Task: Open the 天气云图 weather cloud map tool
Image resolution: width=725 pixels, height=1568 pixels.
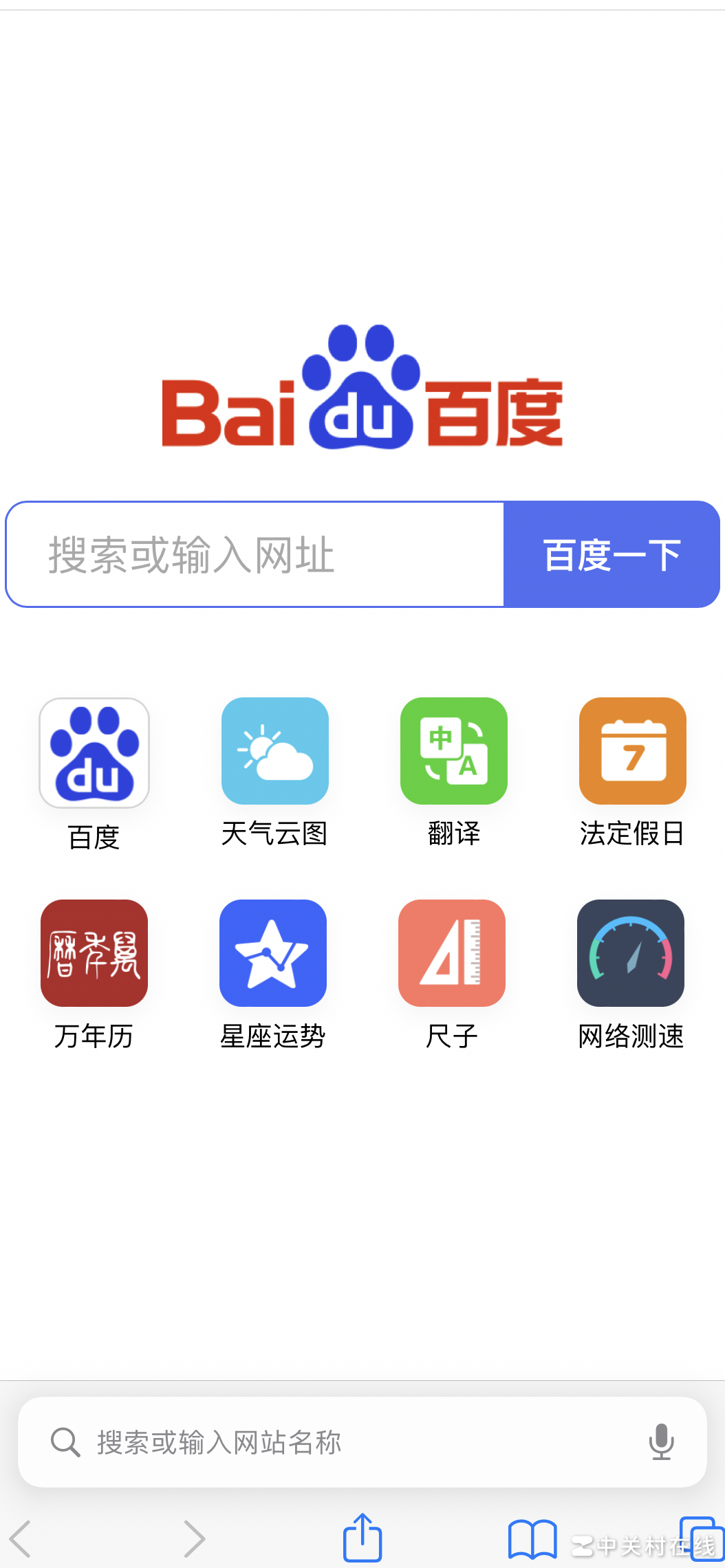Action: [274, 751]
